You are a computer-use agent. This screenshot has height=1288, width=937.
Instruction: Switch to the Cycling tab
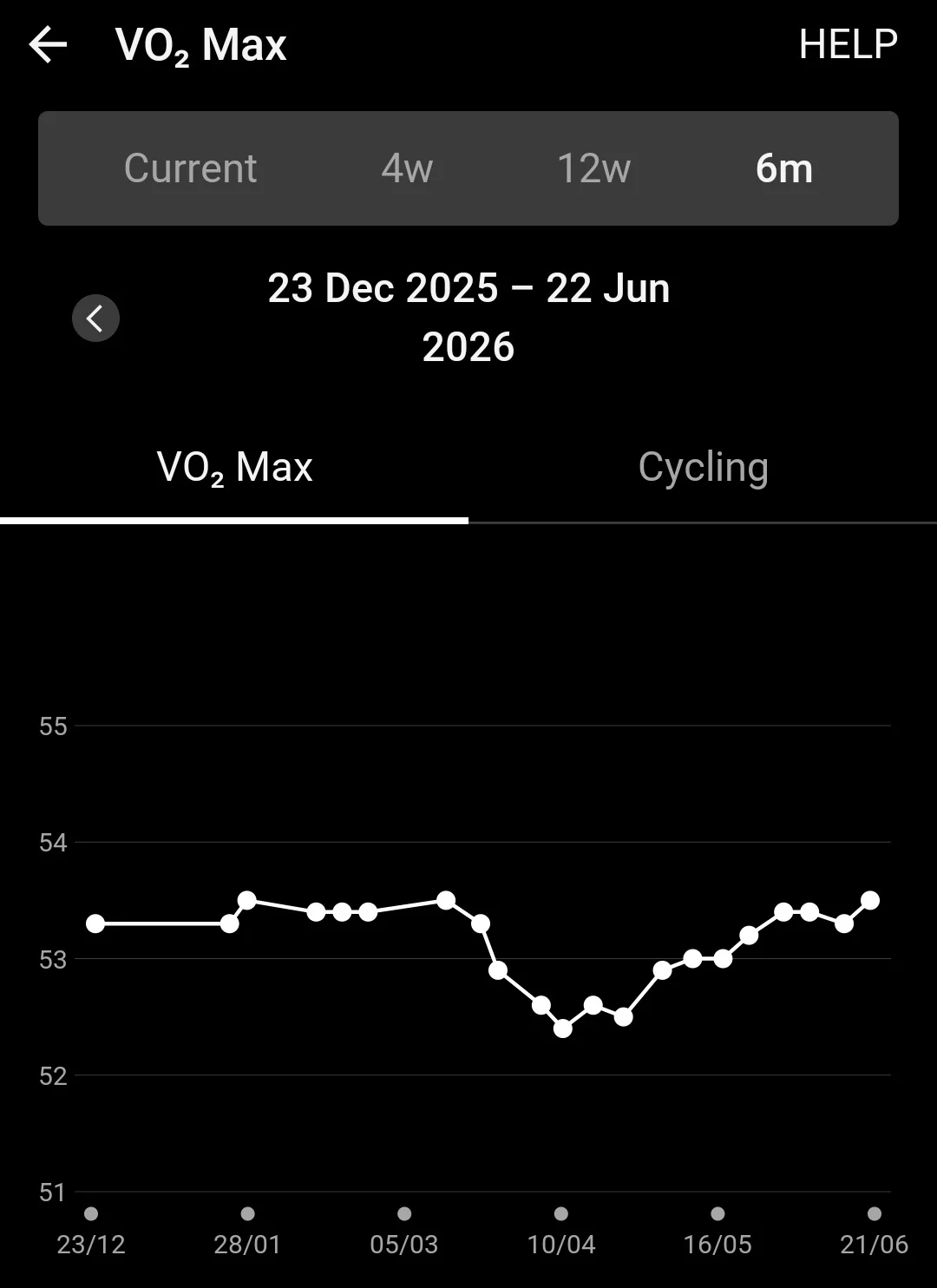[703, 467]
